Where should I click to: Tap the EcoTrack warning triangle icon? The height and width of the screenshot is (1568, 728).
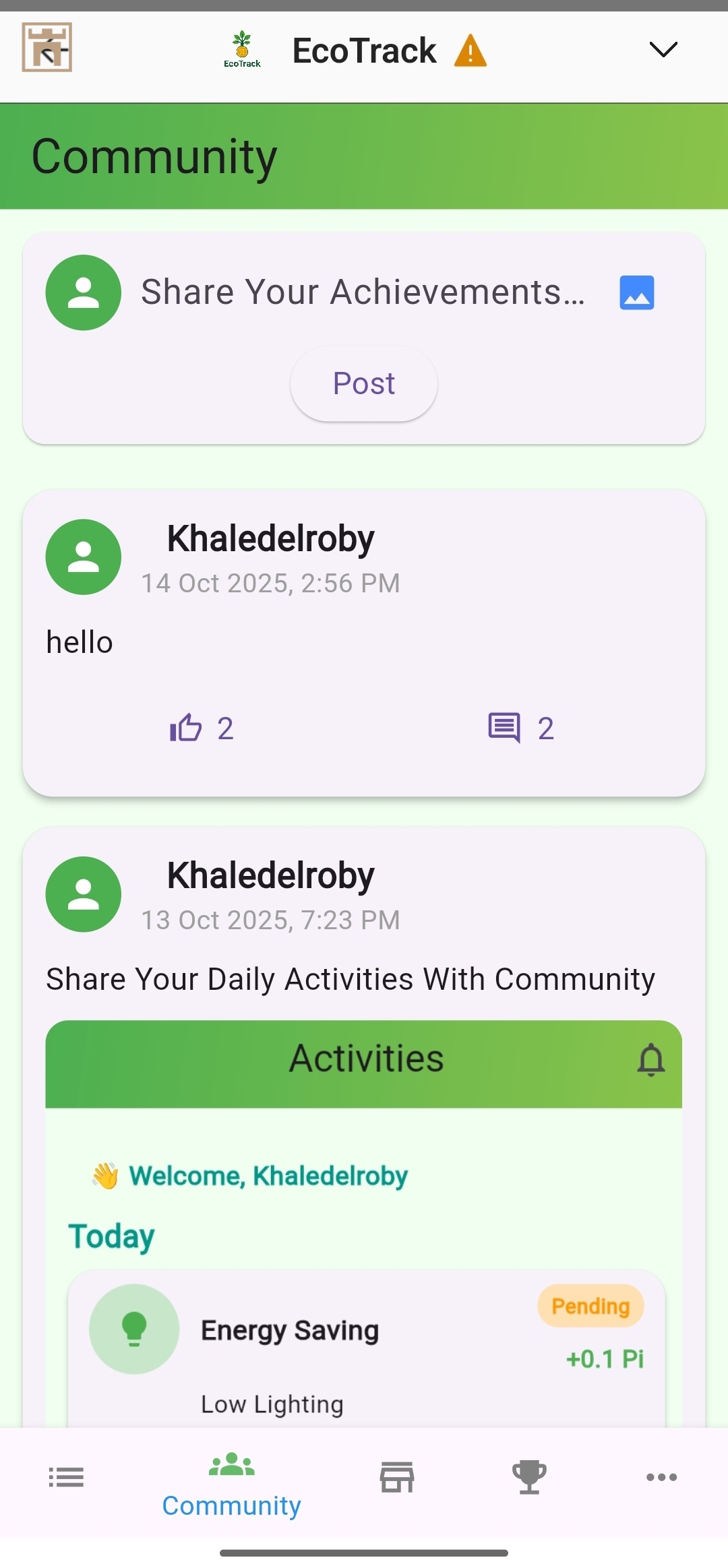click(x=470, y=51)
